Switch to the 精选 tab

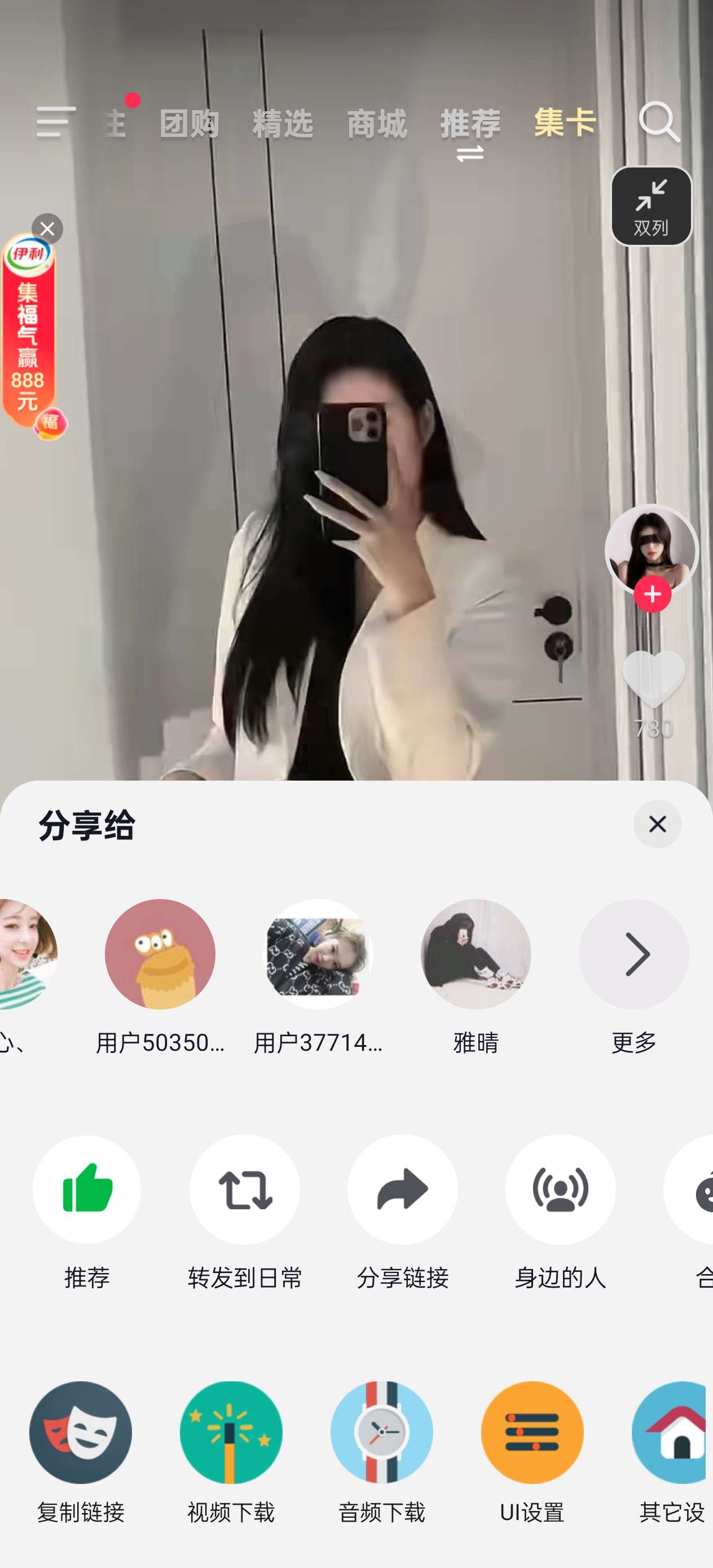coord(283,124)
